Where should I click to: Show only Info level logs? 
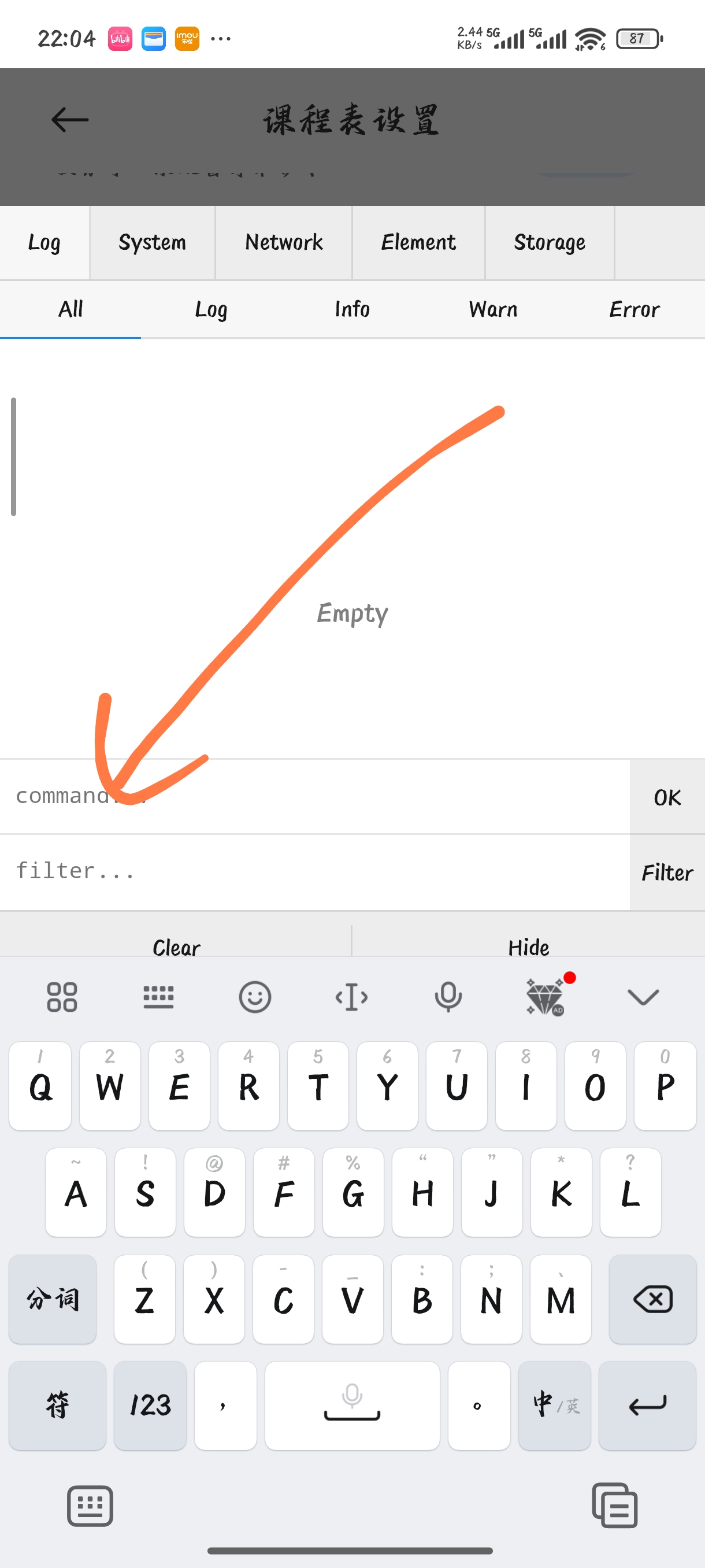point(352,309)
